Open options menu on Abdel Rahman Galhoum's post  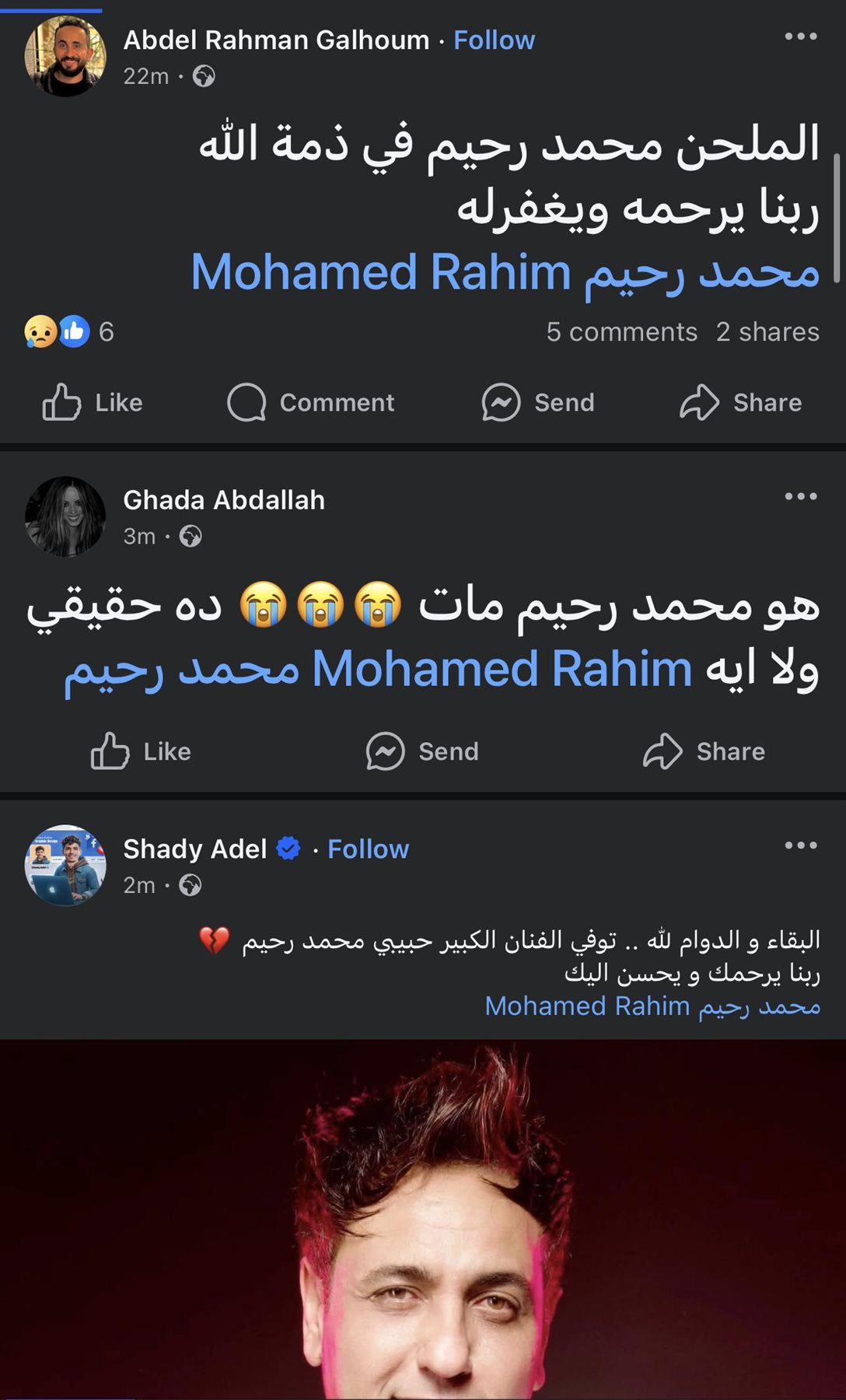(x=800, y=37)
